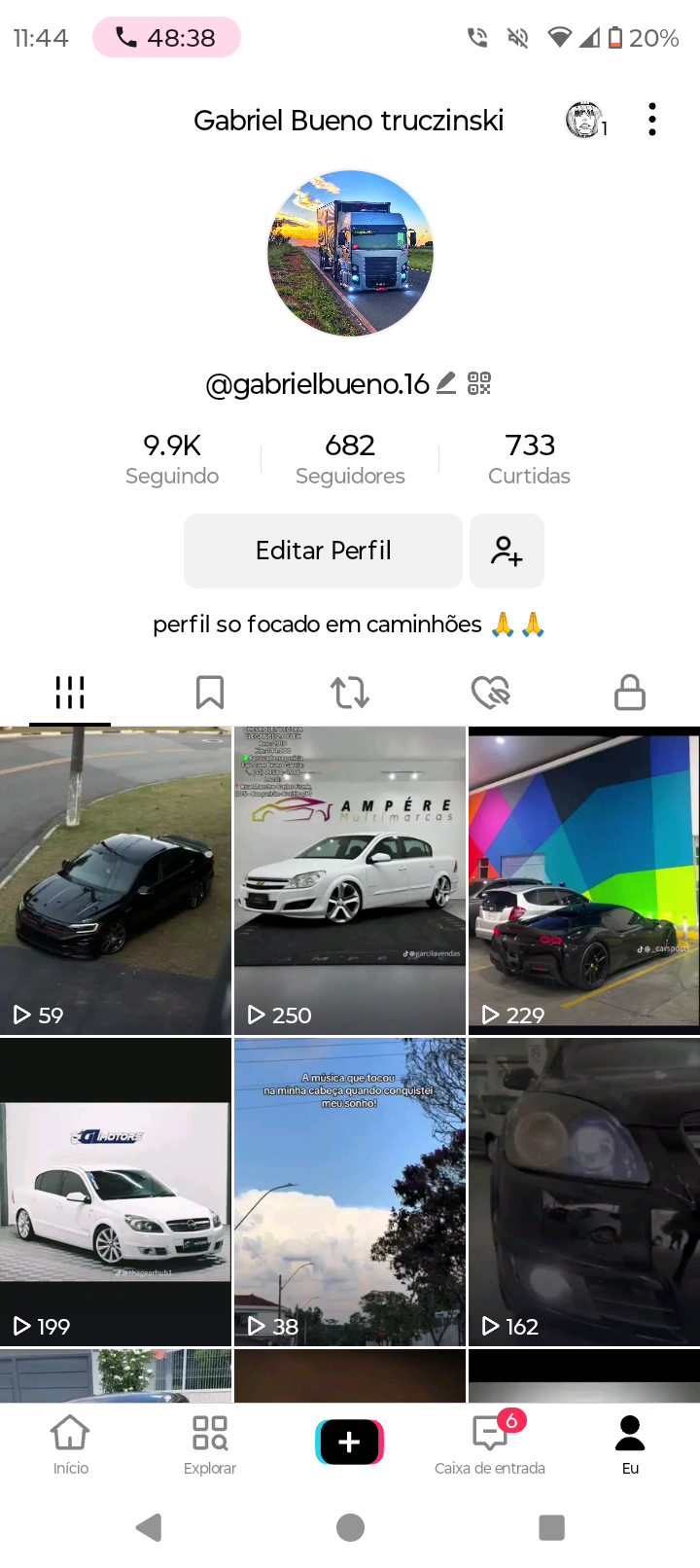Switch to the reposts tab
The image size is (700, 1568).
(350, 693)
